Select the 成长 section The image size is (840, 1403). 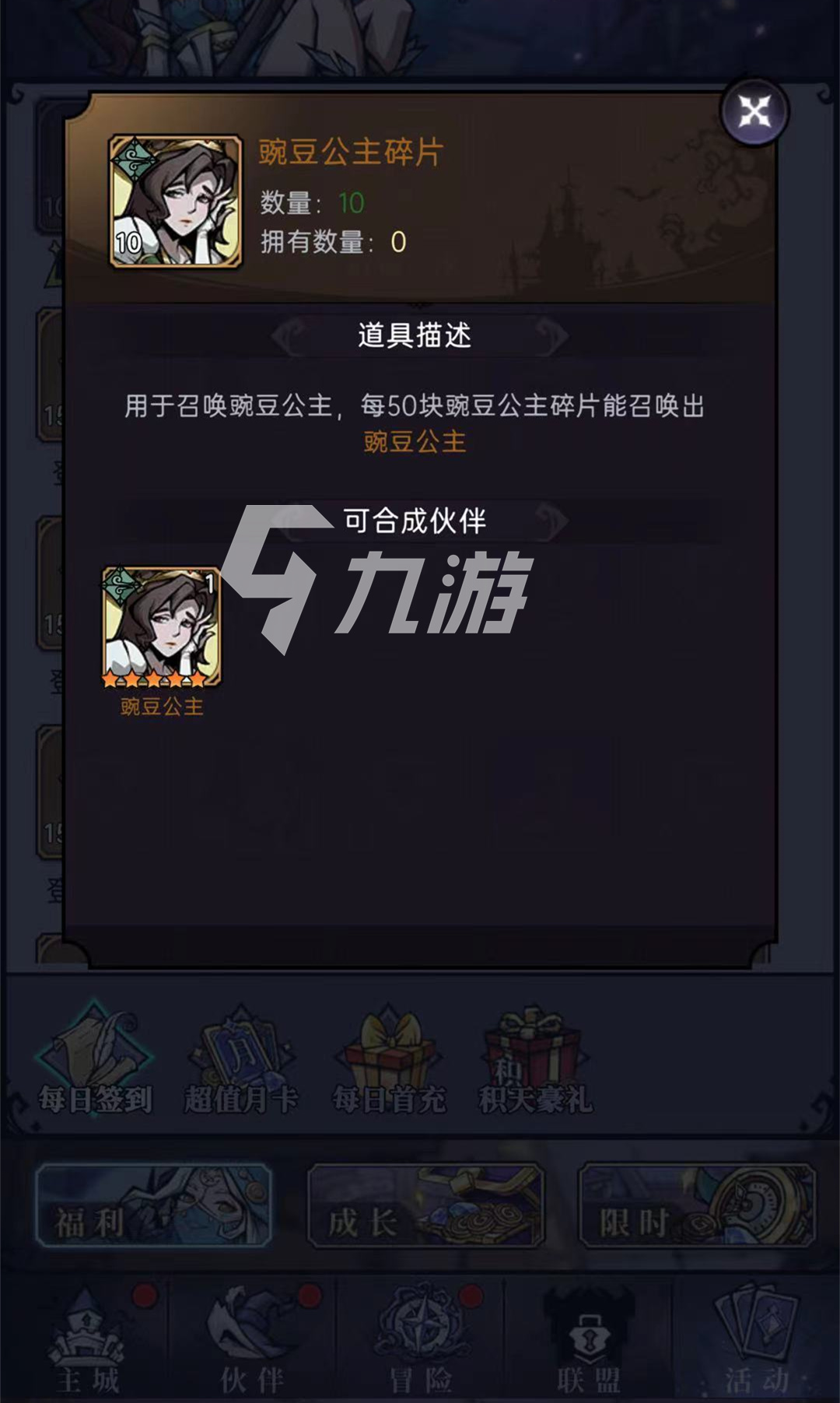425,1205
